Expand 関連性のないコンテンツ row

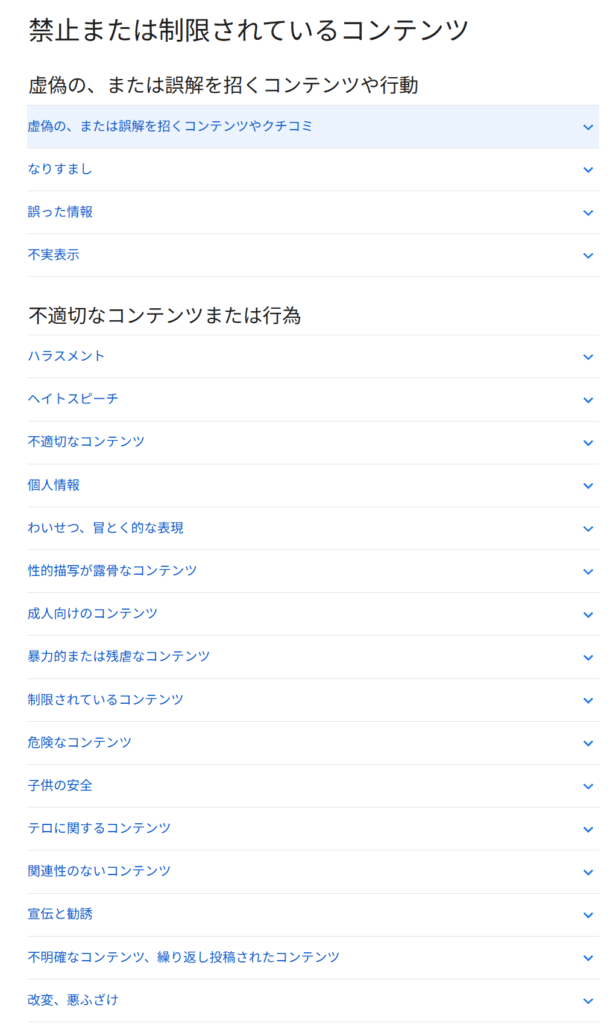pos(313,872)
